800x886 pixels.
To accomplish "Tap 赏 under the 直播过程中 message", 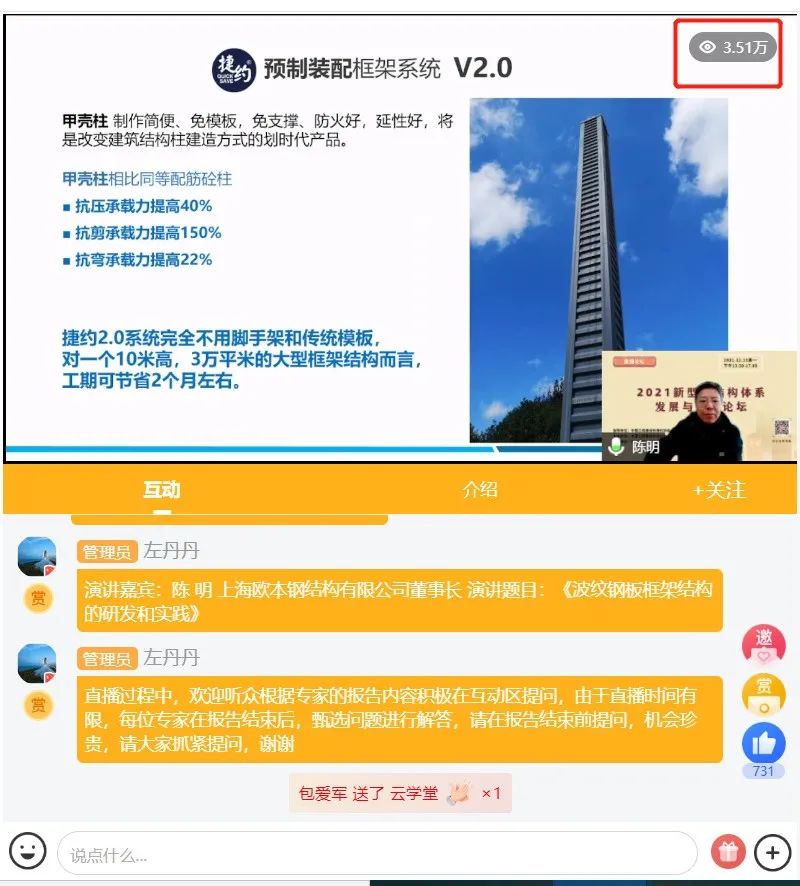I will pos(37,705).
